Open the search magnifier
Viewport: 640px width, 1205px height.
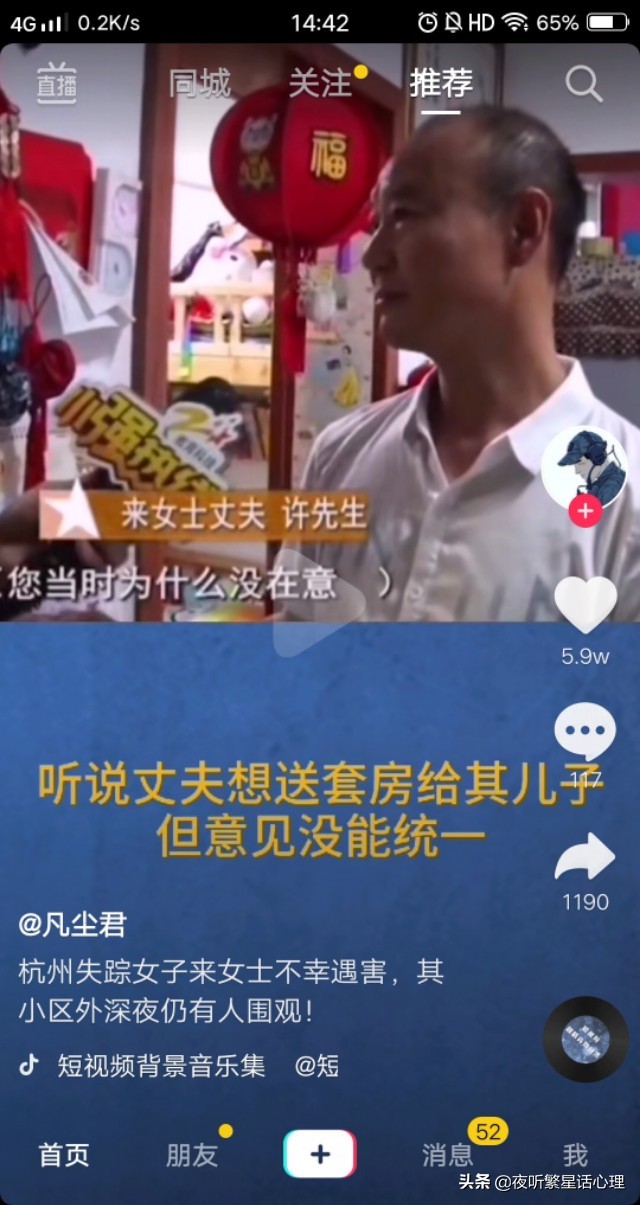pyautogui.click(x=584, y=84)
